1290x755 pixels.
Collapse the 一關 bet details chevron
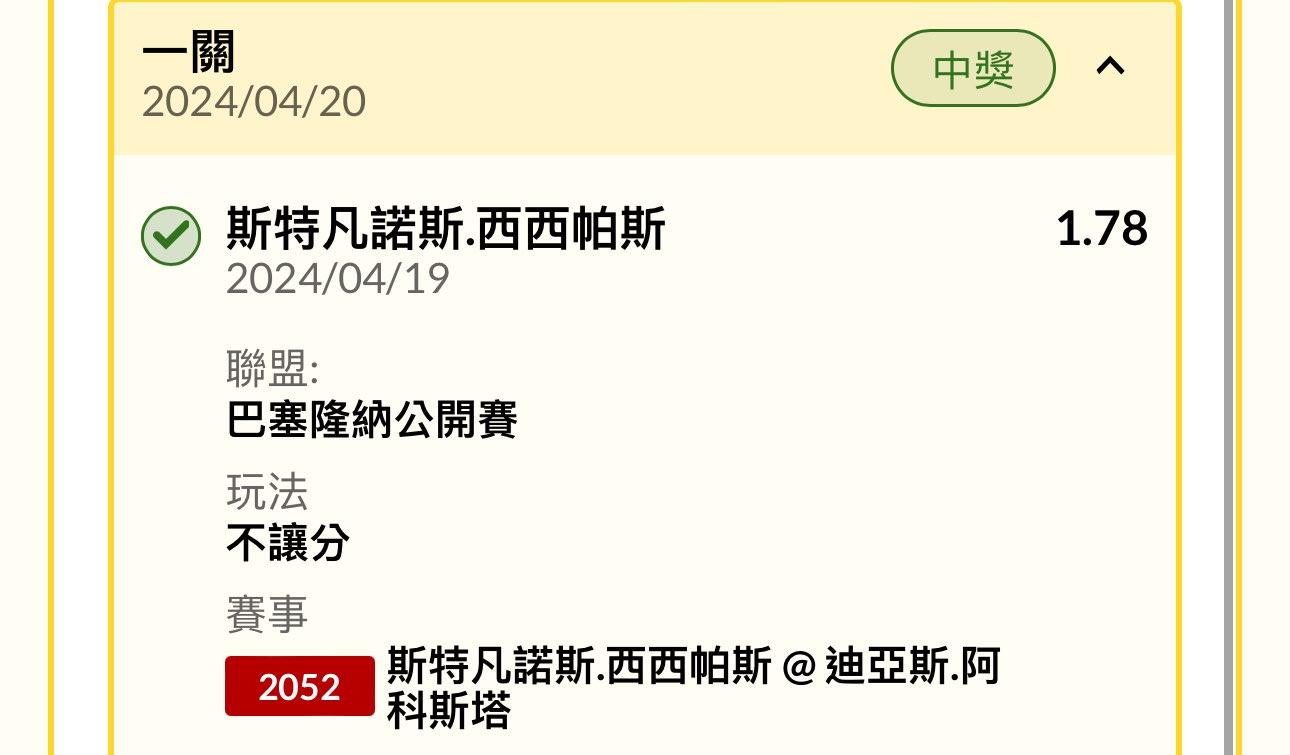coord(1110,67)
